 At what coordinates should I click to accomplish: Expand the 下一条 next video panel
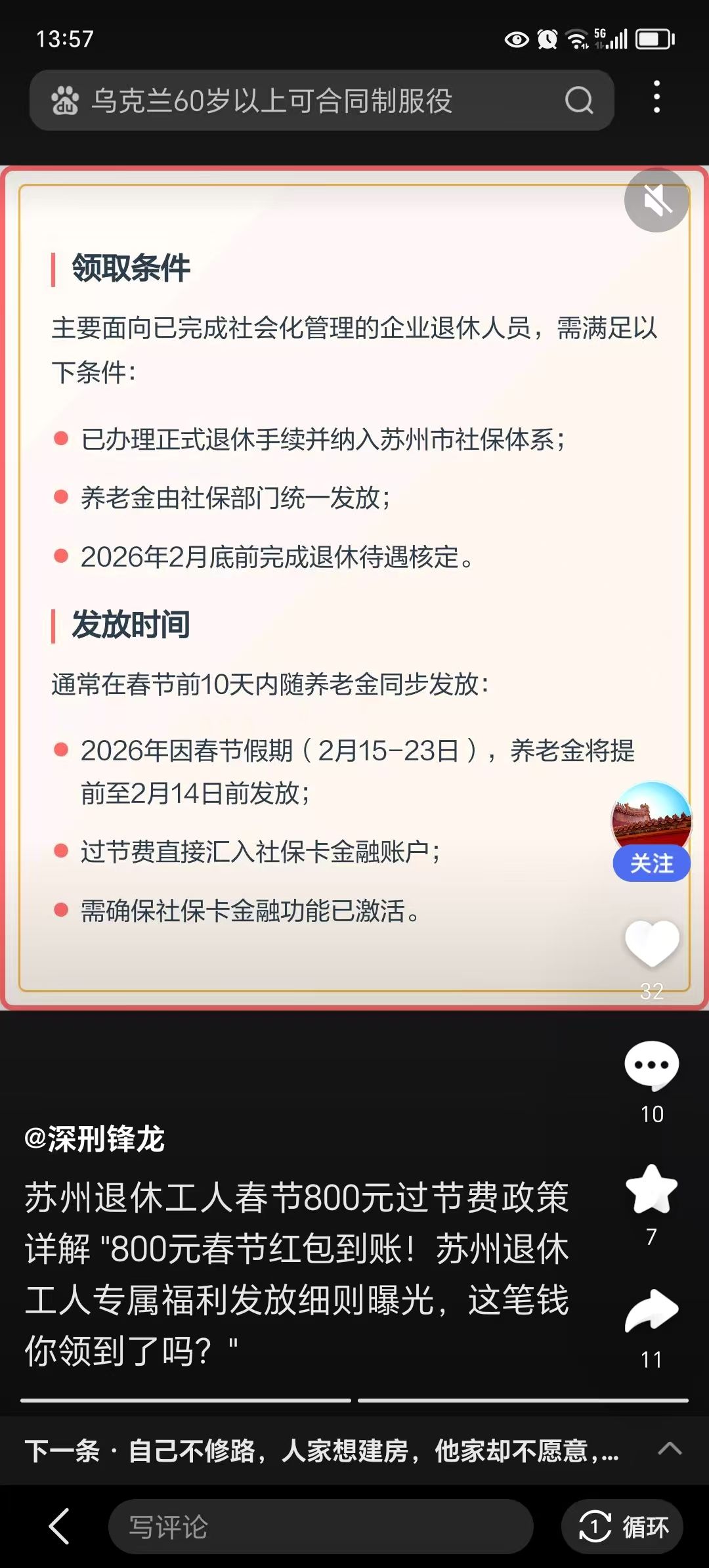[670, 1449]
